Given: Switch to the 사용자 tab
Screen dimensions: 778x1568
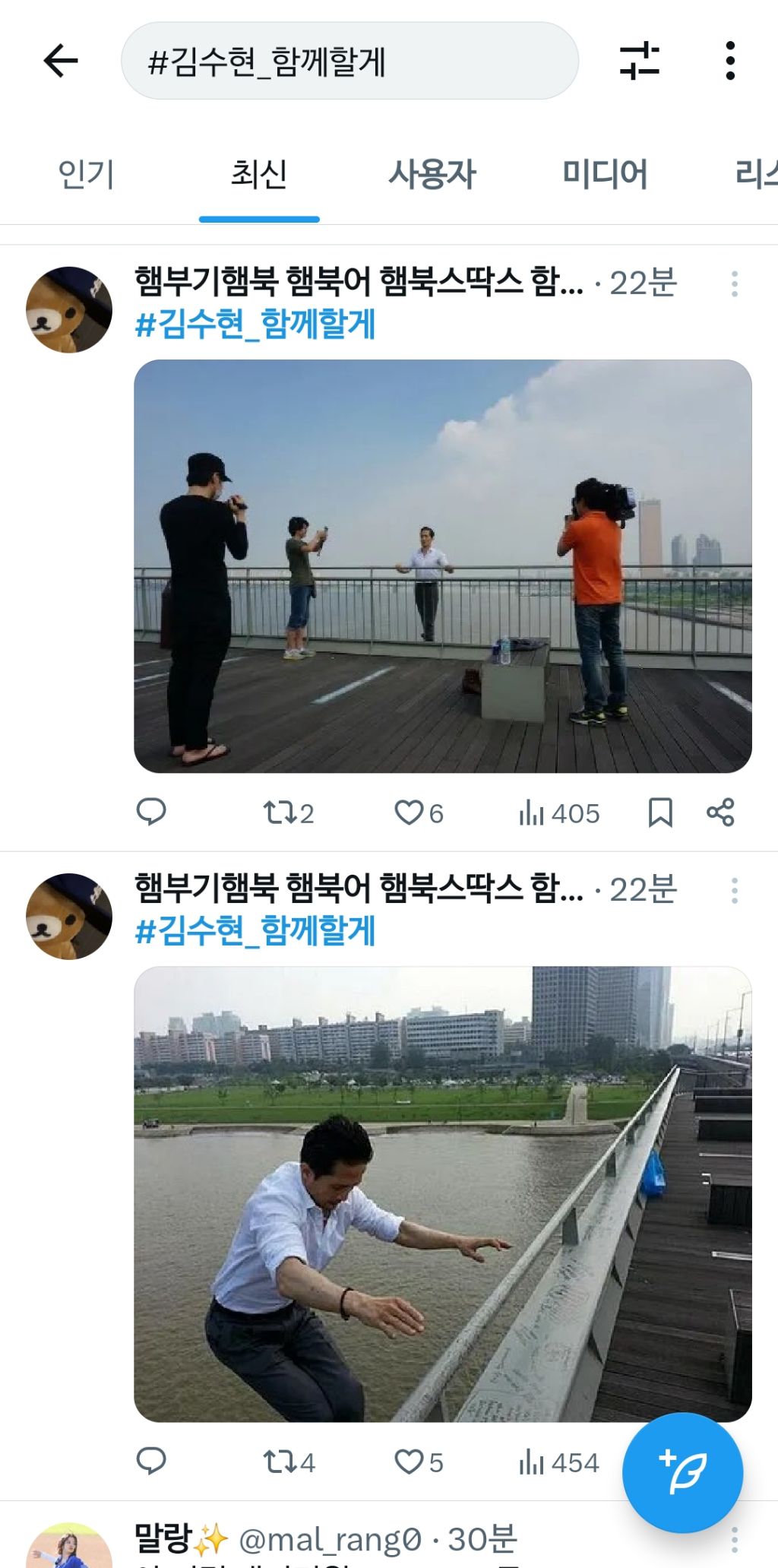Looking at the screenshot, I should coord(432,174).
